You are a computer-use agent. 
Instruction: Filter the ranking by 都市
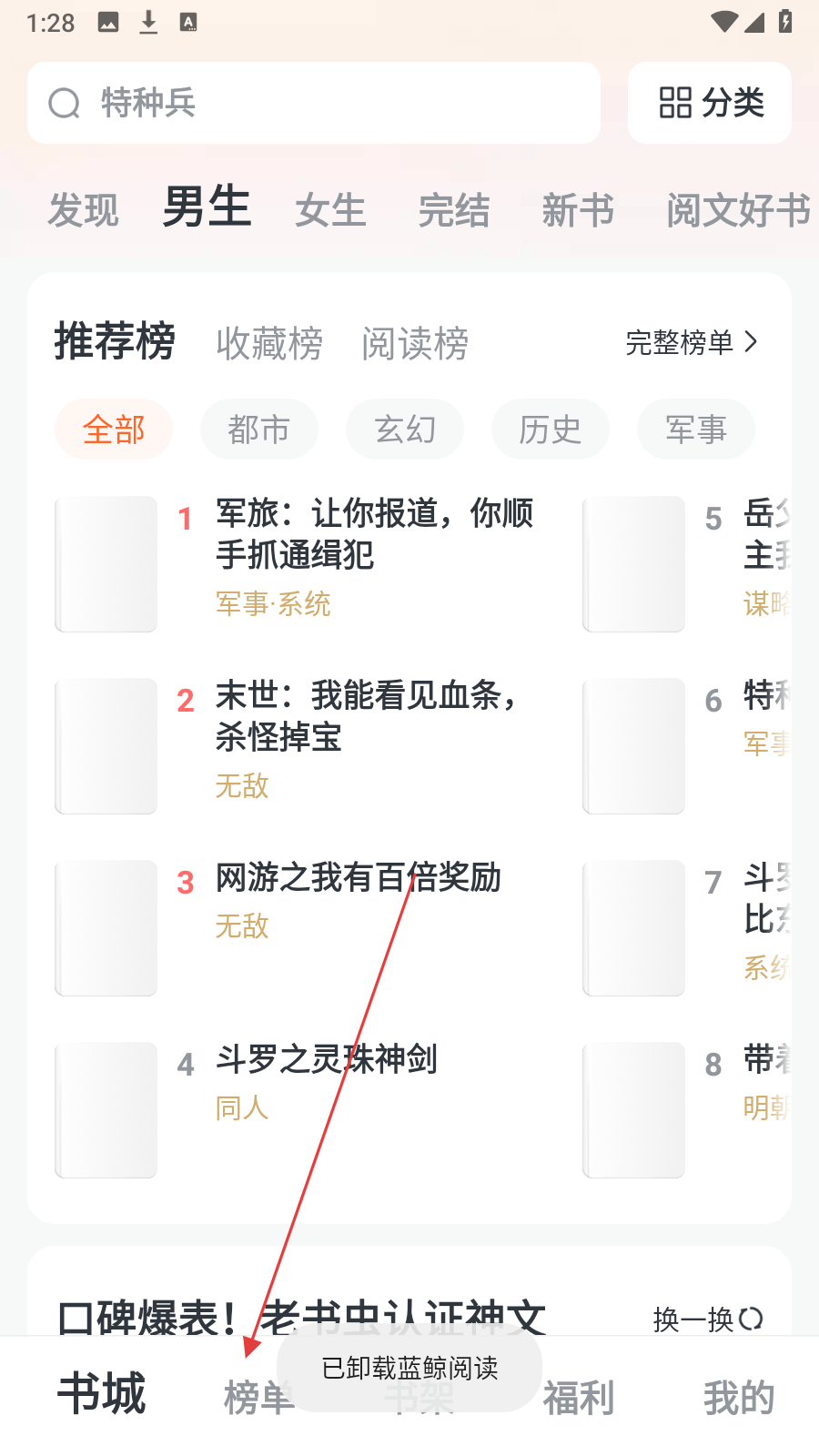pyautogui.click(x=259, y=429)
